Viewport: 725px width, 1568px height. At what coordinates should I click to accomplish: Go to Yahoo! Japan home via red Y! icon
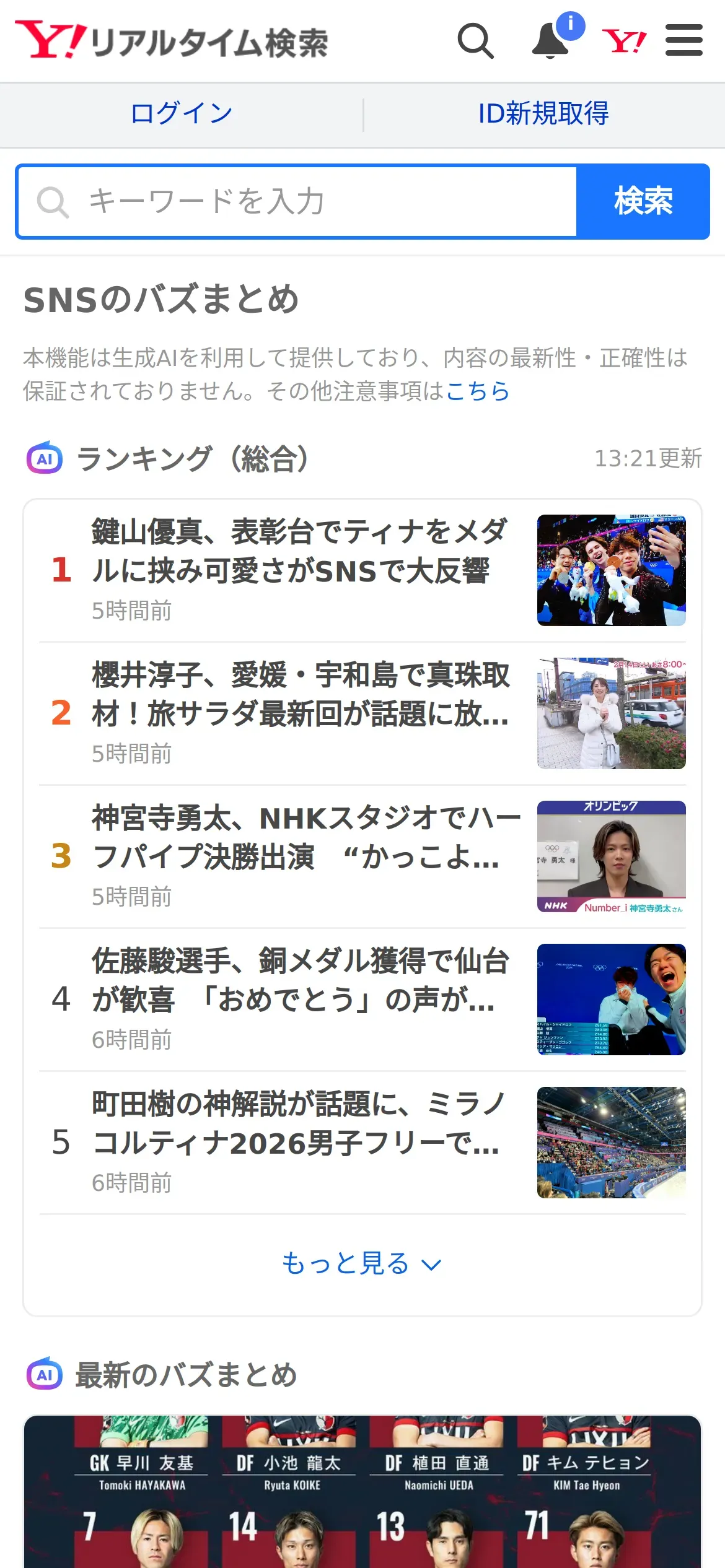point(624,41)
